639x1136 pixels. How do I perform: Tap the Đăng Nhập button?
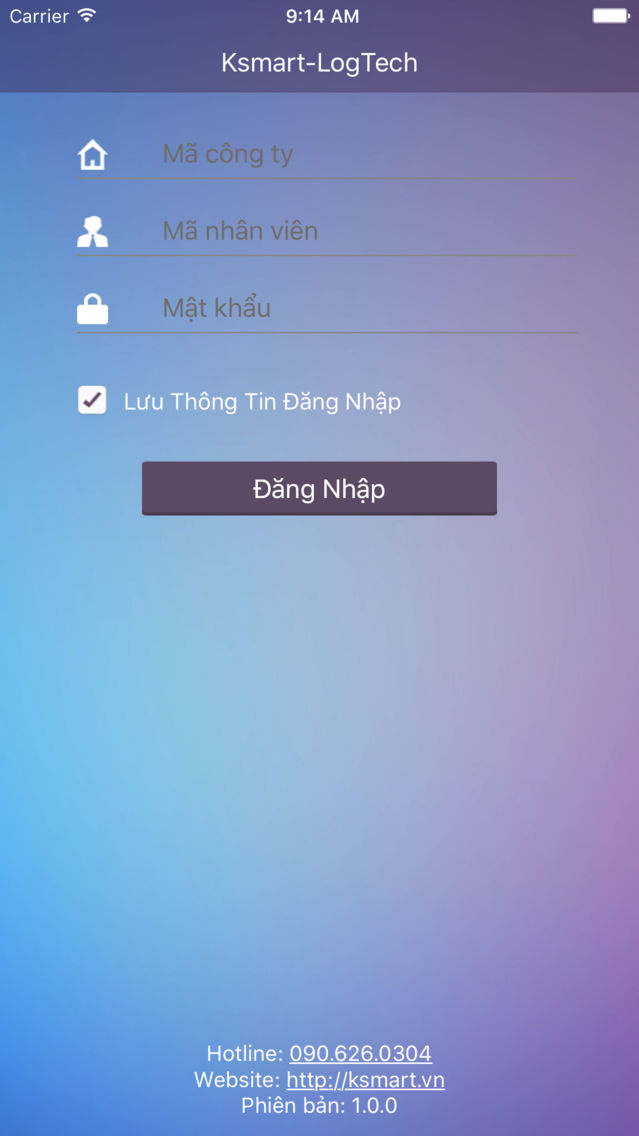click(320, 489)
